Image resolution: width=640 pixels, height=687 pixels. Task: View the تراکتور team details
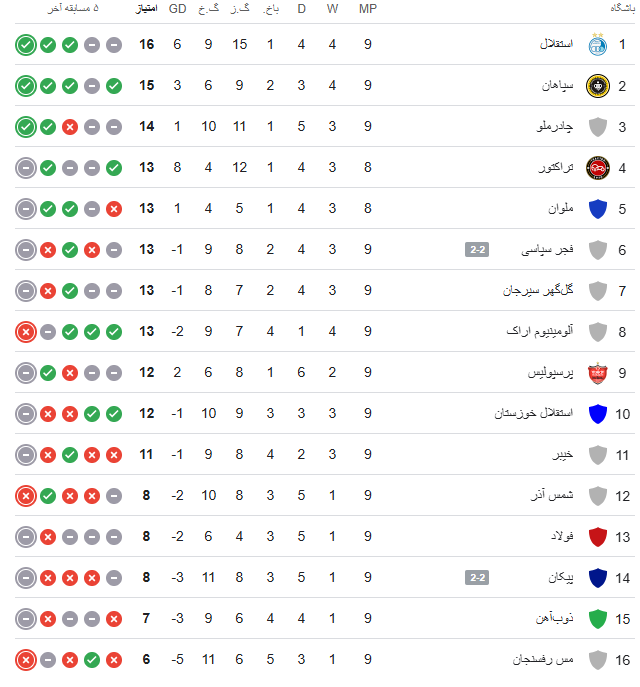556,168
